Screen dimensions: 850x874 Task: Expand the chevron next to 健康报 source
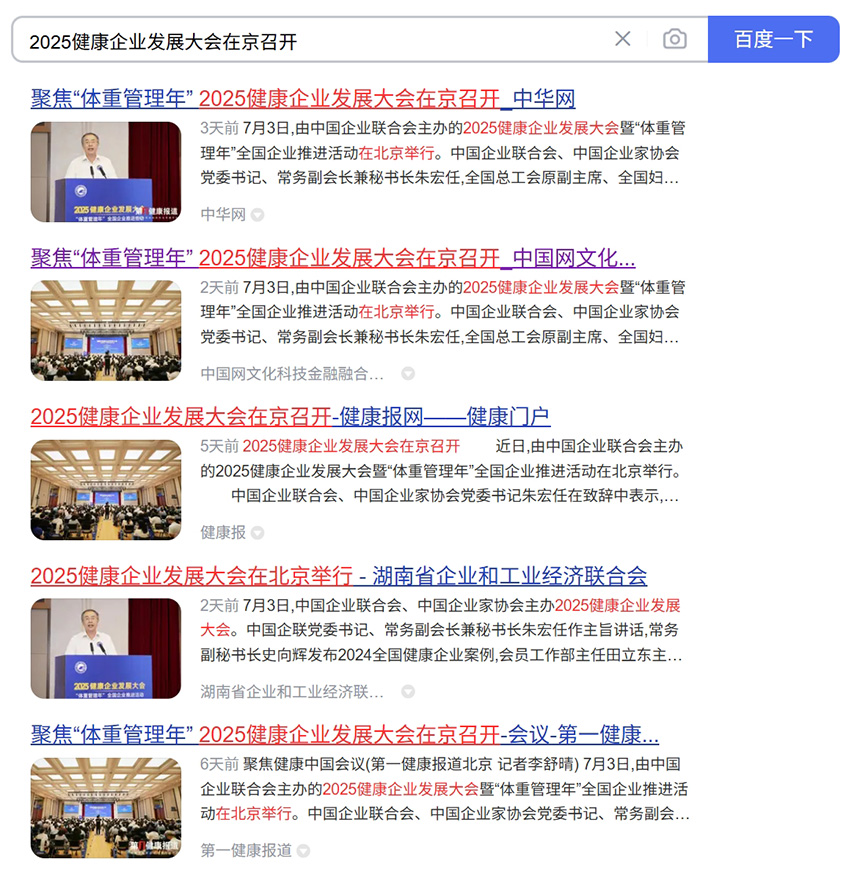click(258, 532)
